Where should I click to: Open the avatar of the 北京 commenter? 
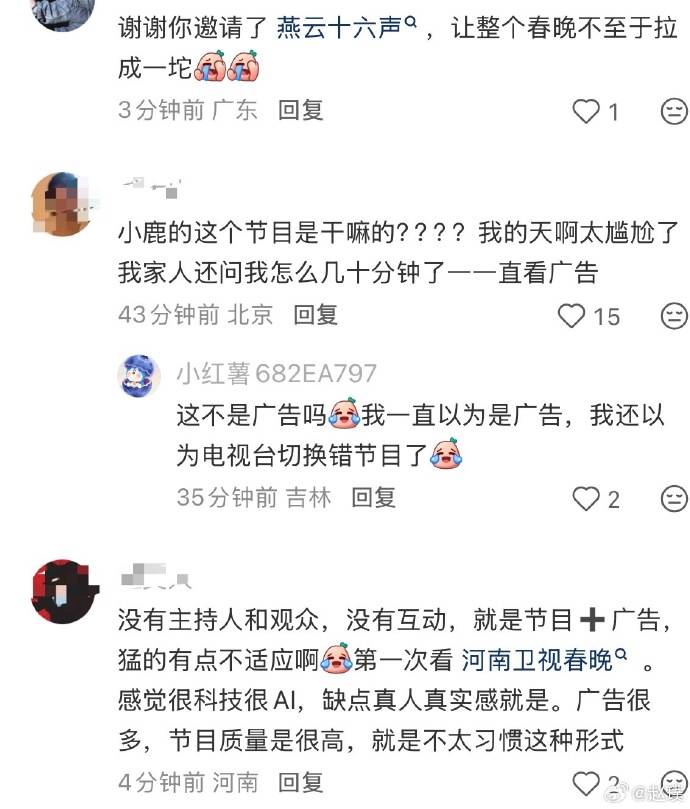click(63, 204)
